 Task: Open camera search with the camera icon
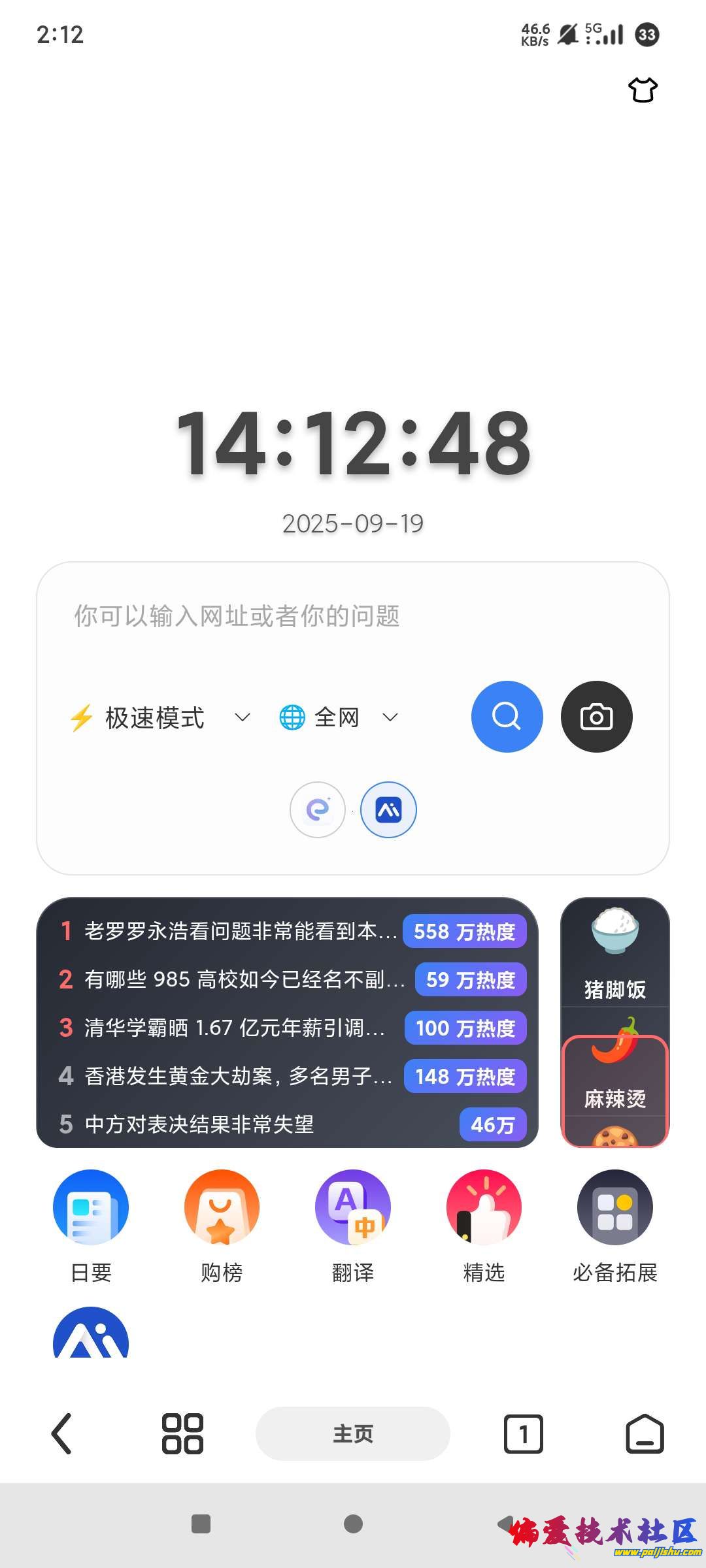tap(596, 716)
